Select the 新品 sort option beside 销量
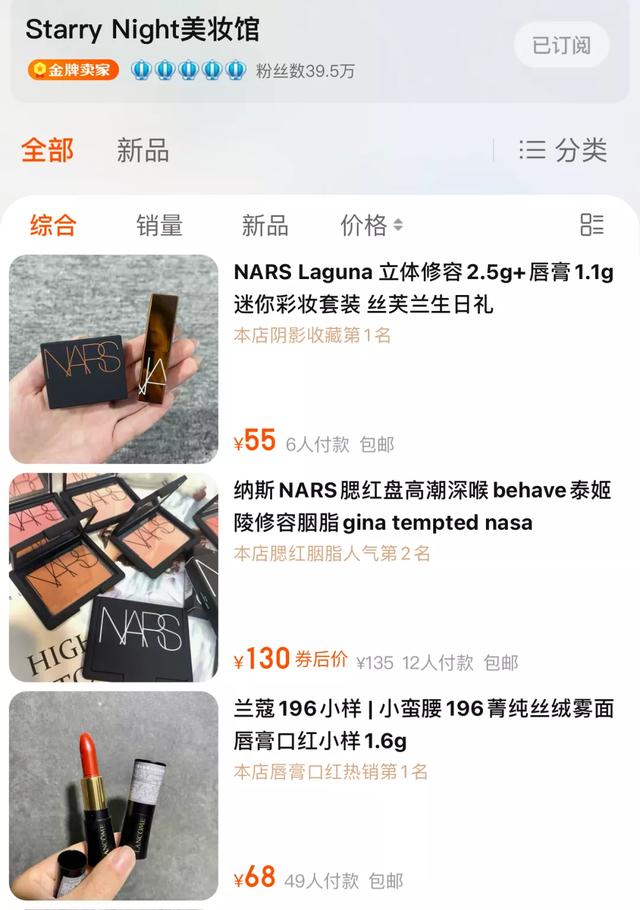 (x=264, y=225)
